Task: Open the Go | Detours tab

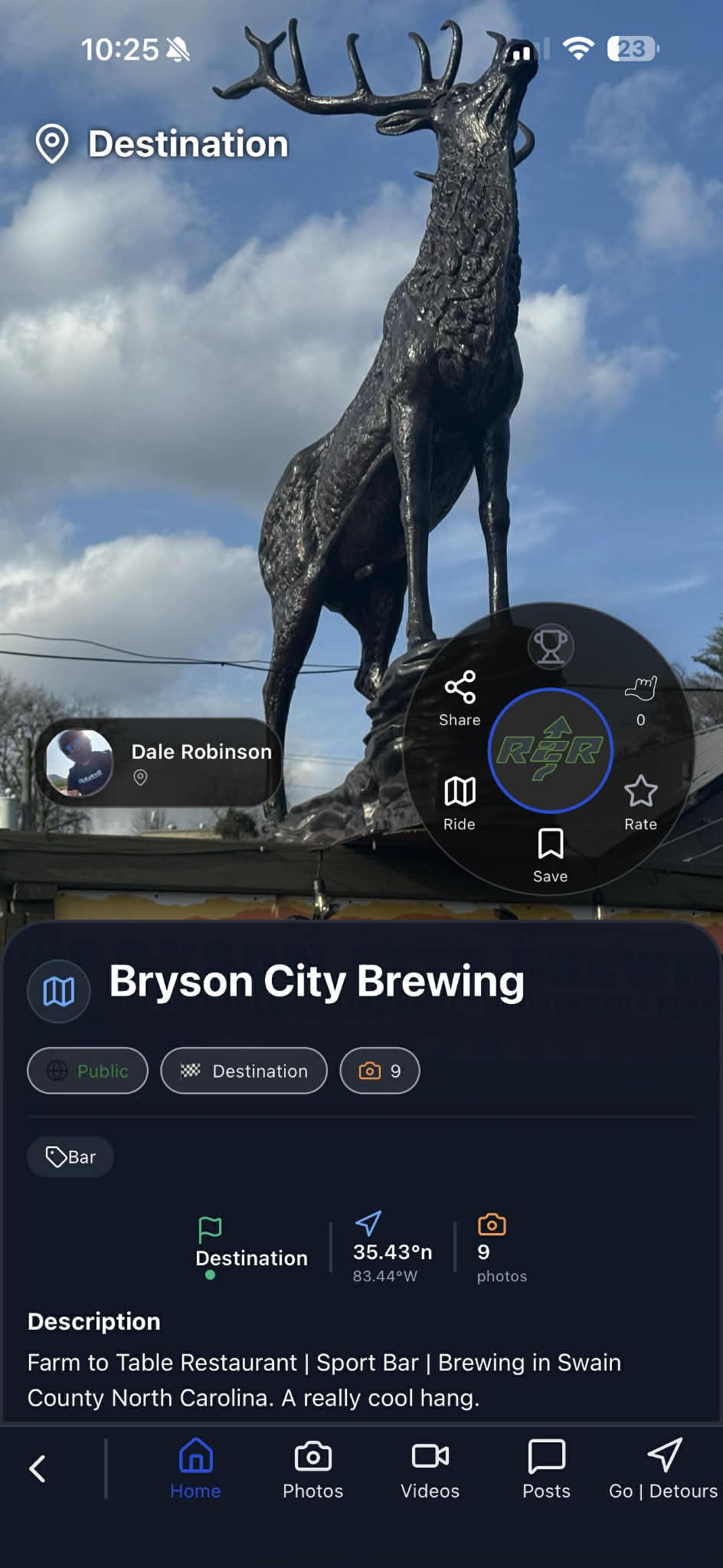Action: click(x=663, y=1468)
